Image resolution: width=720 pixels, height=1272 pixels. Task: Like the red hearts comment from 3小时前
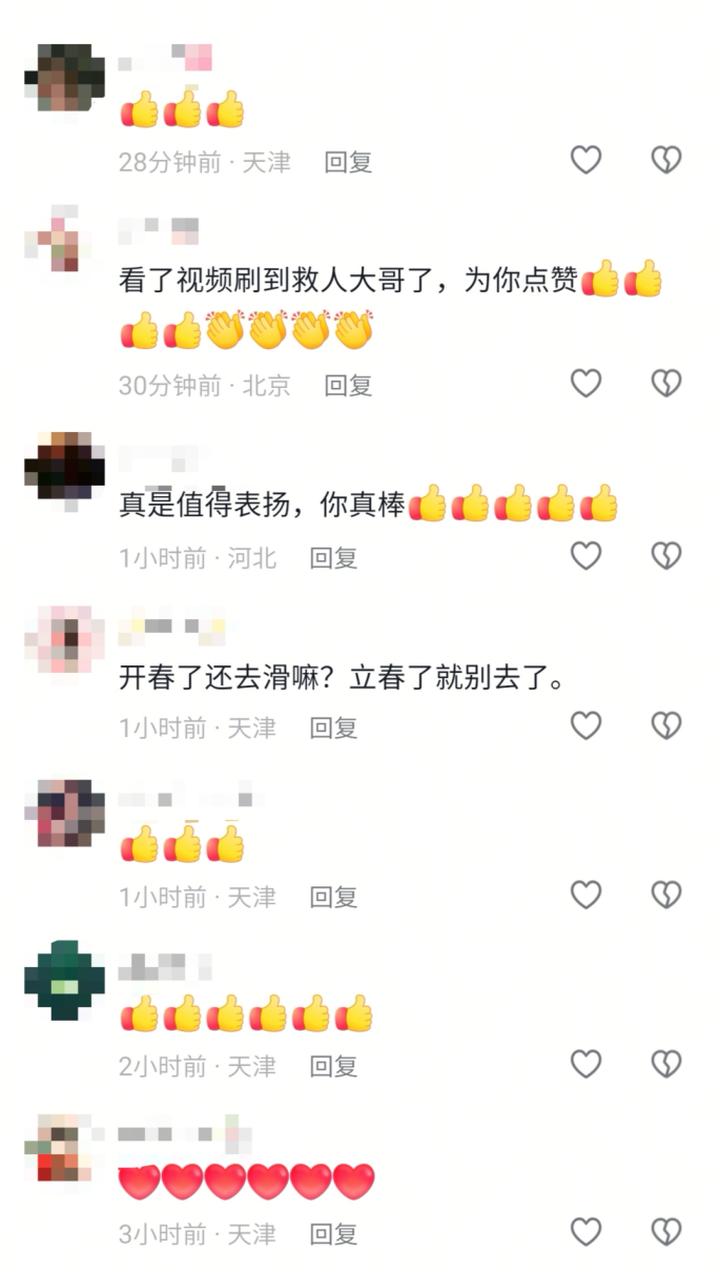click(585, 1232)
